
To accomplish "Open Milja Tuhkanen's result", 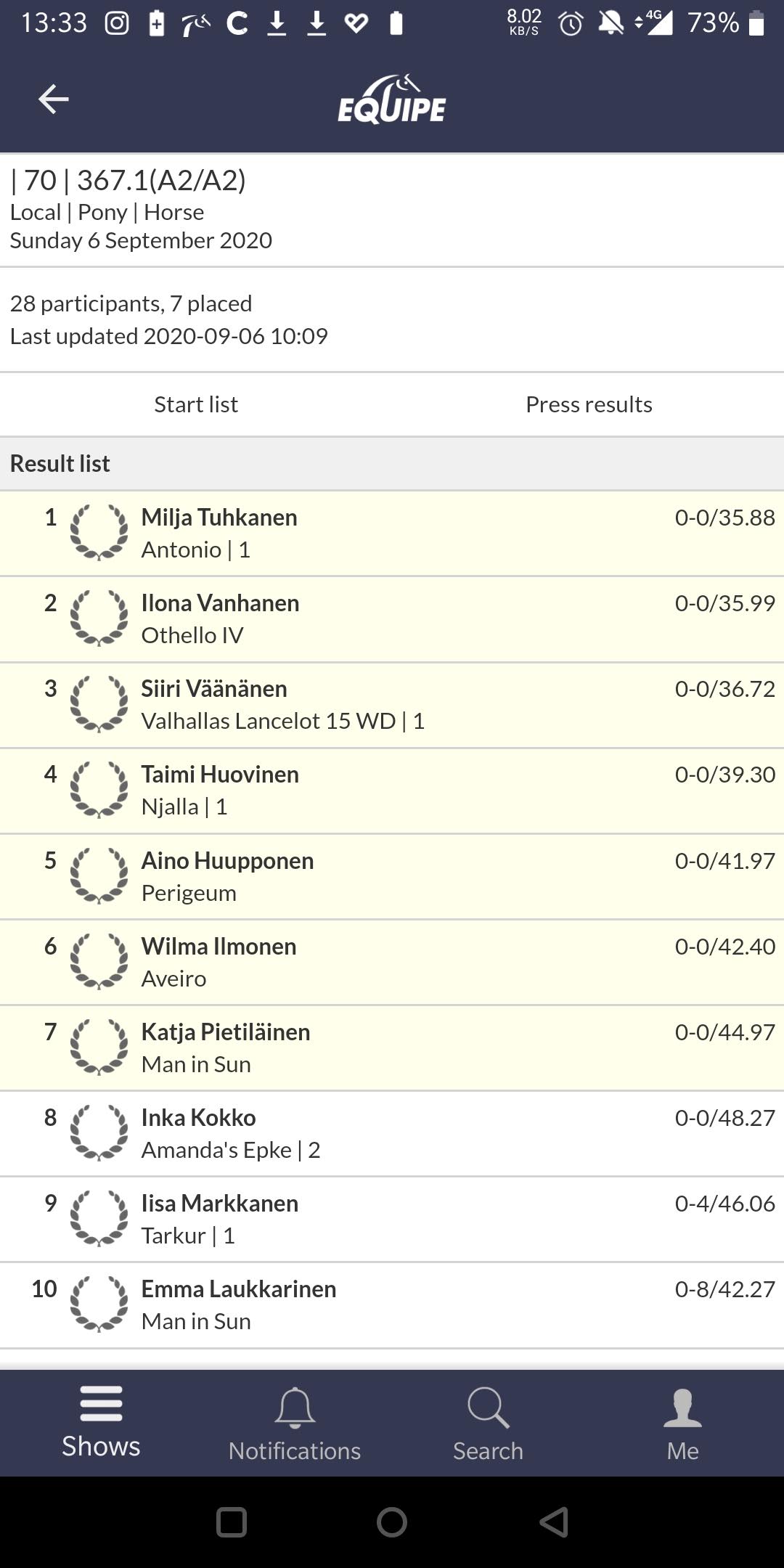I will point(392,534).
